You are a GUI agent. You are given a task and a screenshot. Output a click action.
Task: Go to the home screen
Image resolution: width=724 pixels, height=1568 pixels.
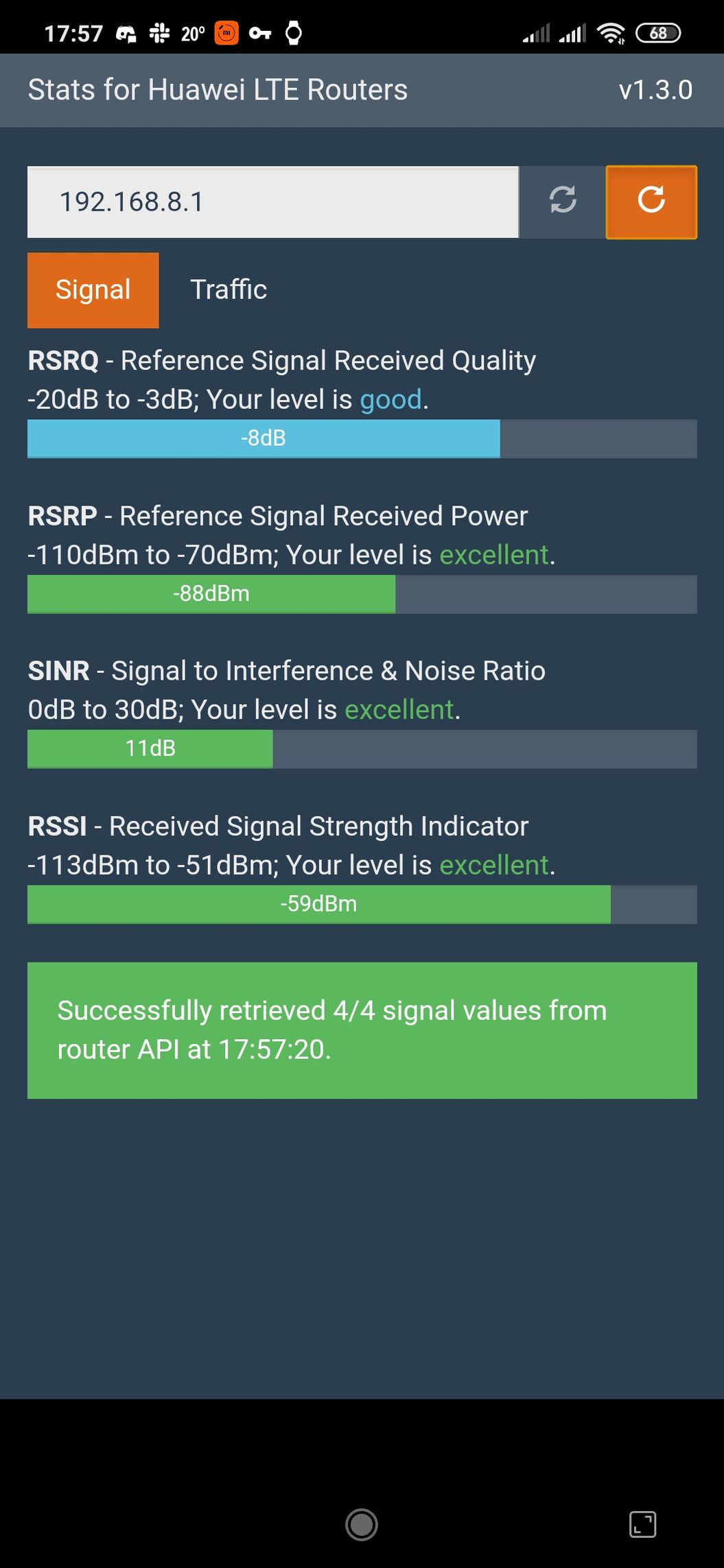coord(362,1525)
